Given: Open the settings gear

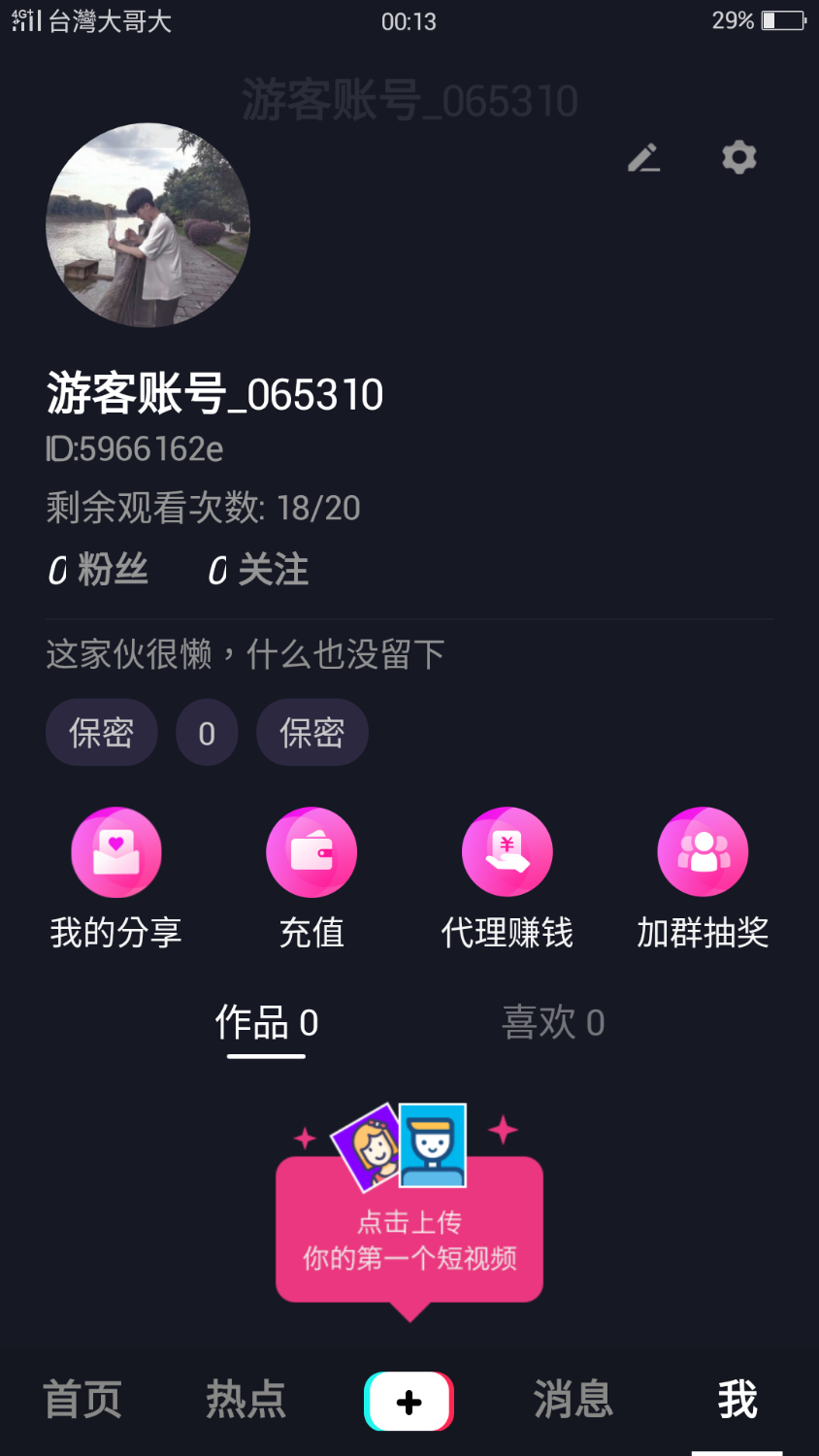Looking at the screenshot, I should click(x=738, y=157).
